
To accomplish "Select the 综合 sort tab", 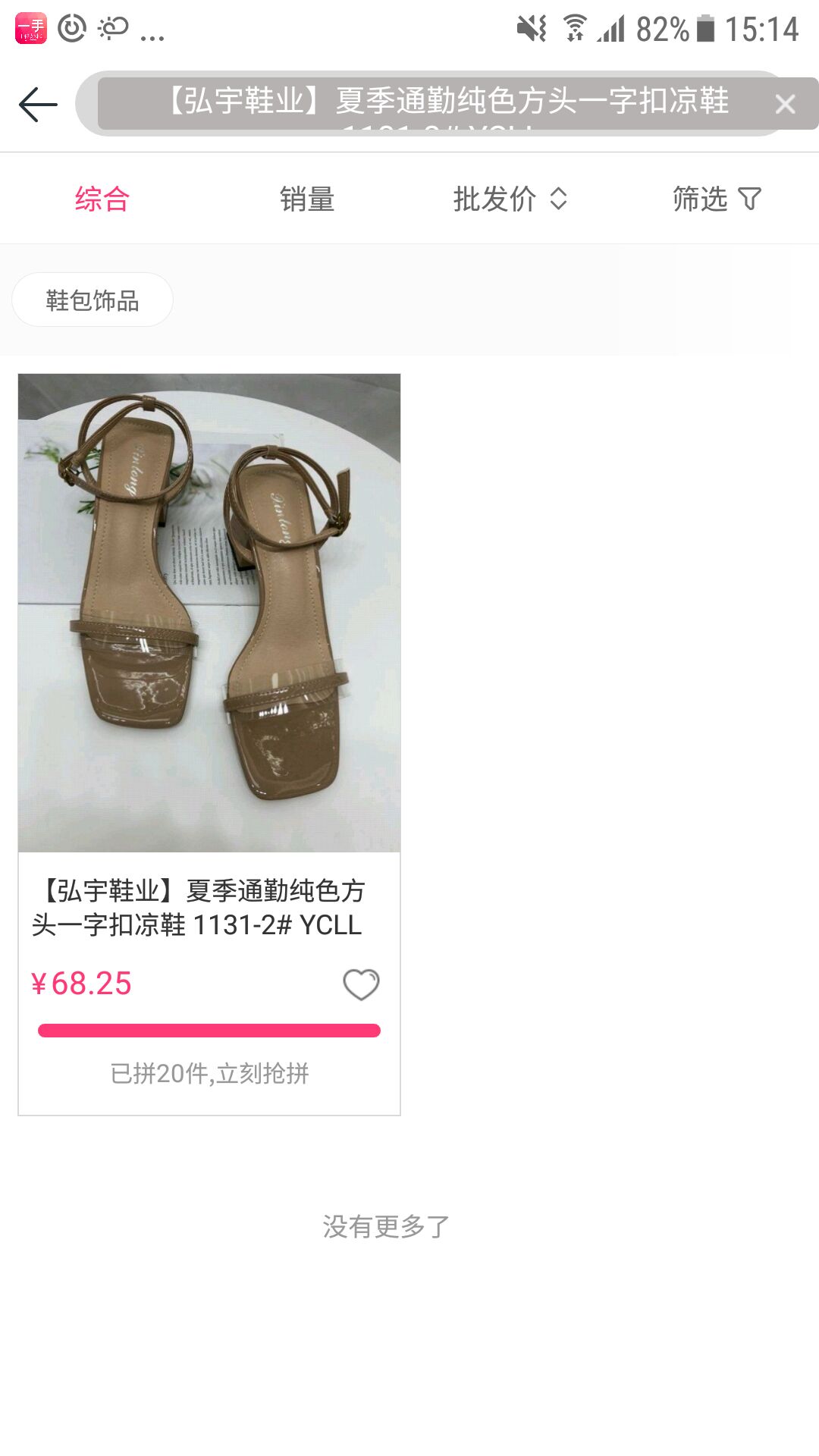I will click(102, 199).
